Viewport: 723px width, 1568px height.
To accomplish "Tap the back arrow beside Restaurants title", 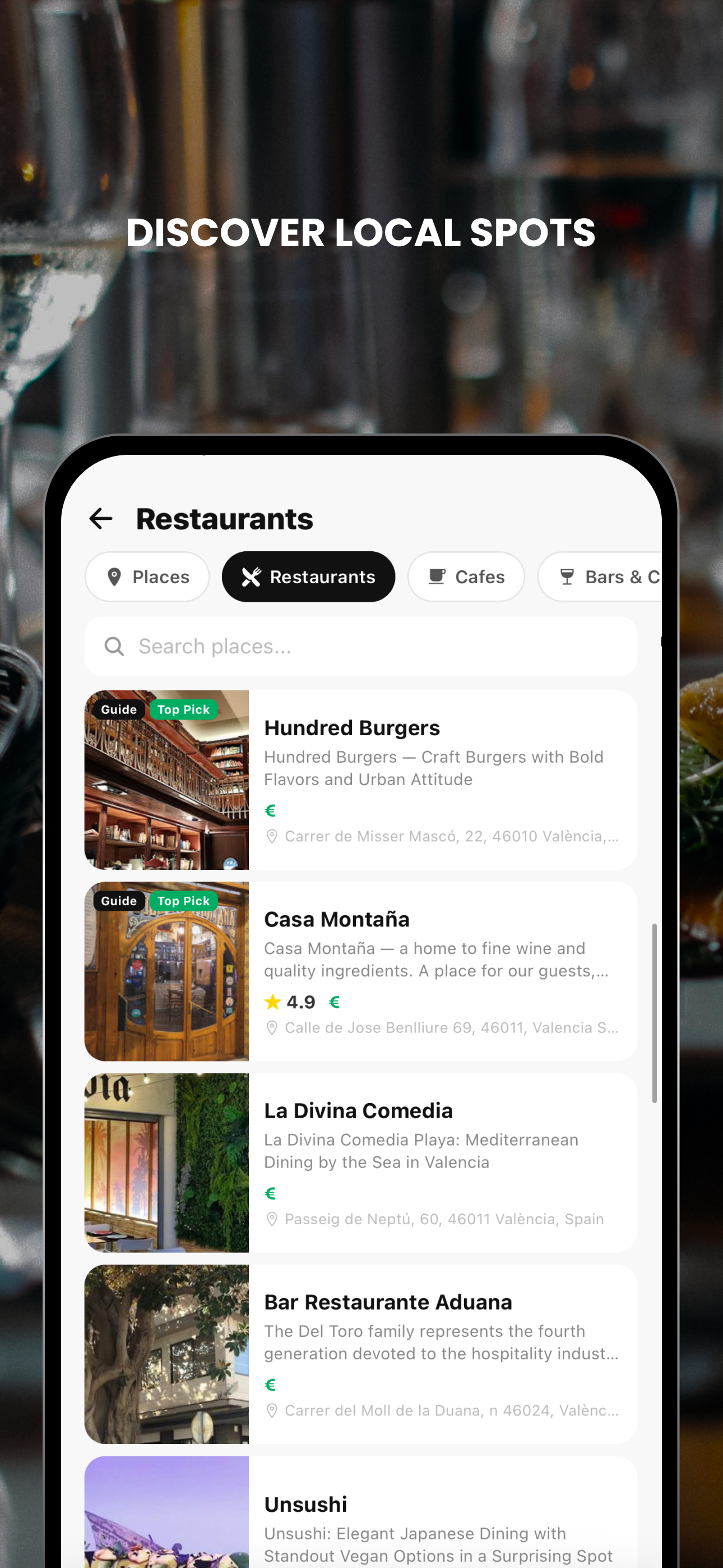I will tap(101, 518).
